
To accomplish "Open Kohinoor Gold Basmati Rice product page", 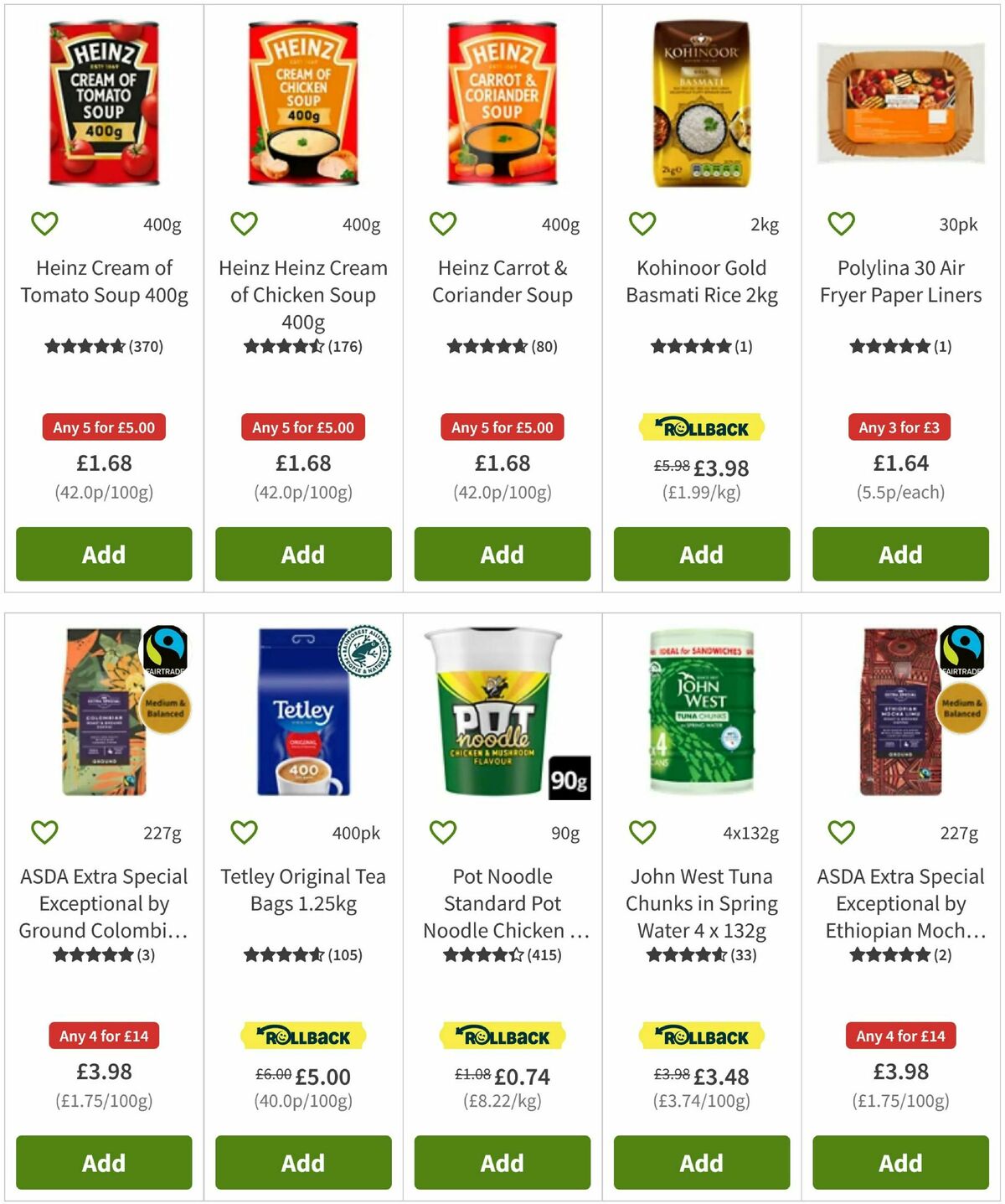I will click(701, 282).
